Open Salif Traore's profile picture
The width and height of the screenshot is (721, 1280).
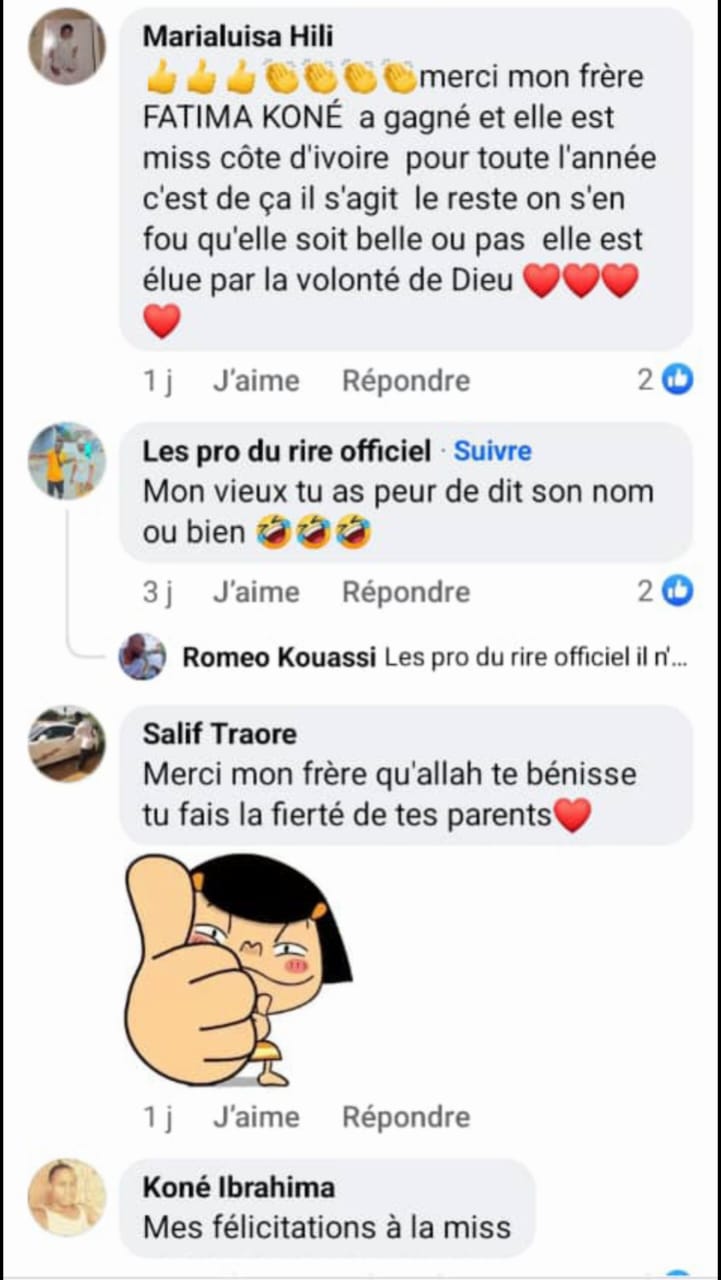66,743
